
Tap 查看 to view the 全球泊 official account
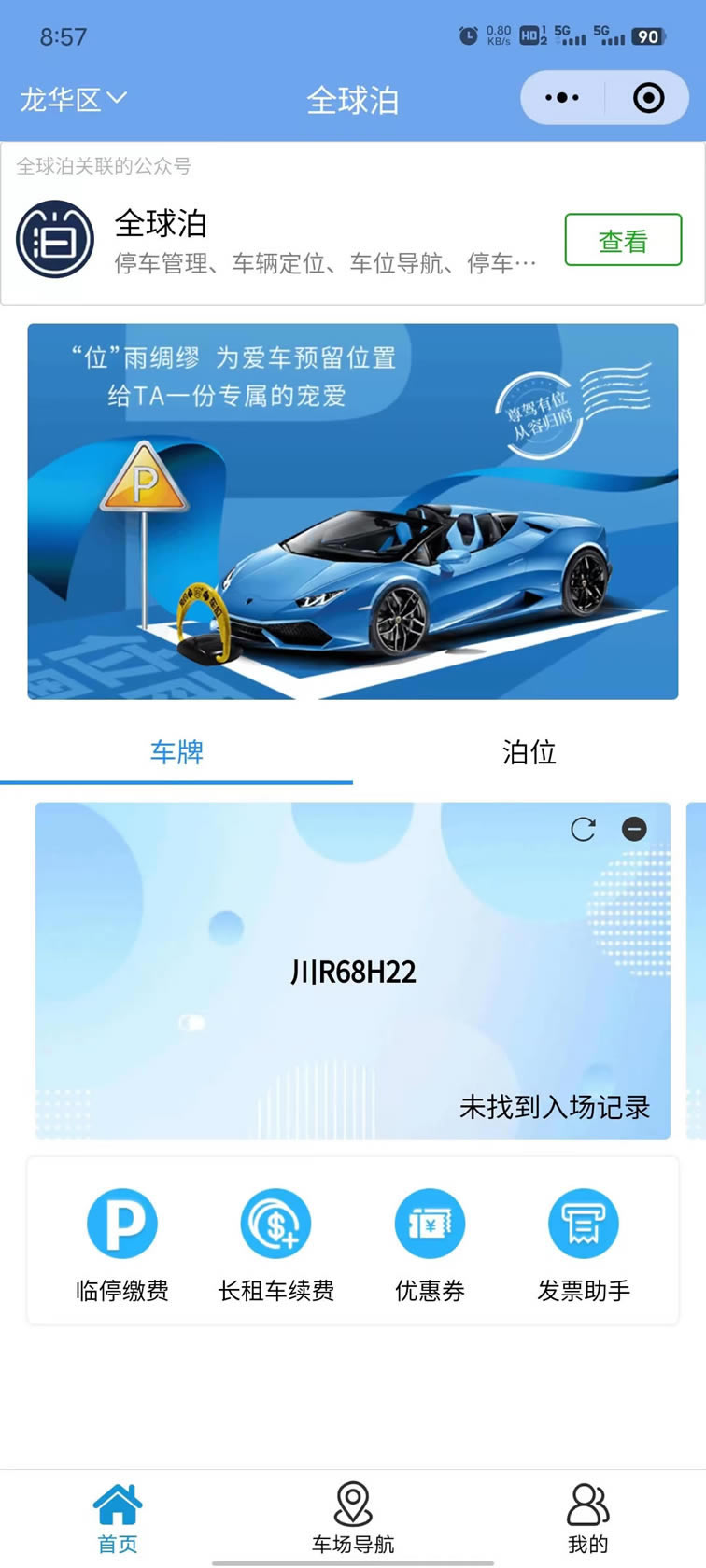623,241
